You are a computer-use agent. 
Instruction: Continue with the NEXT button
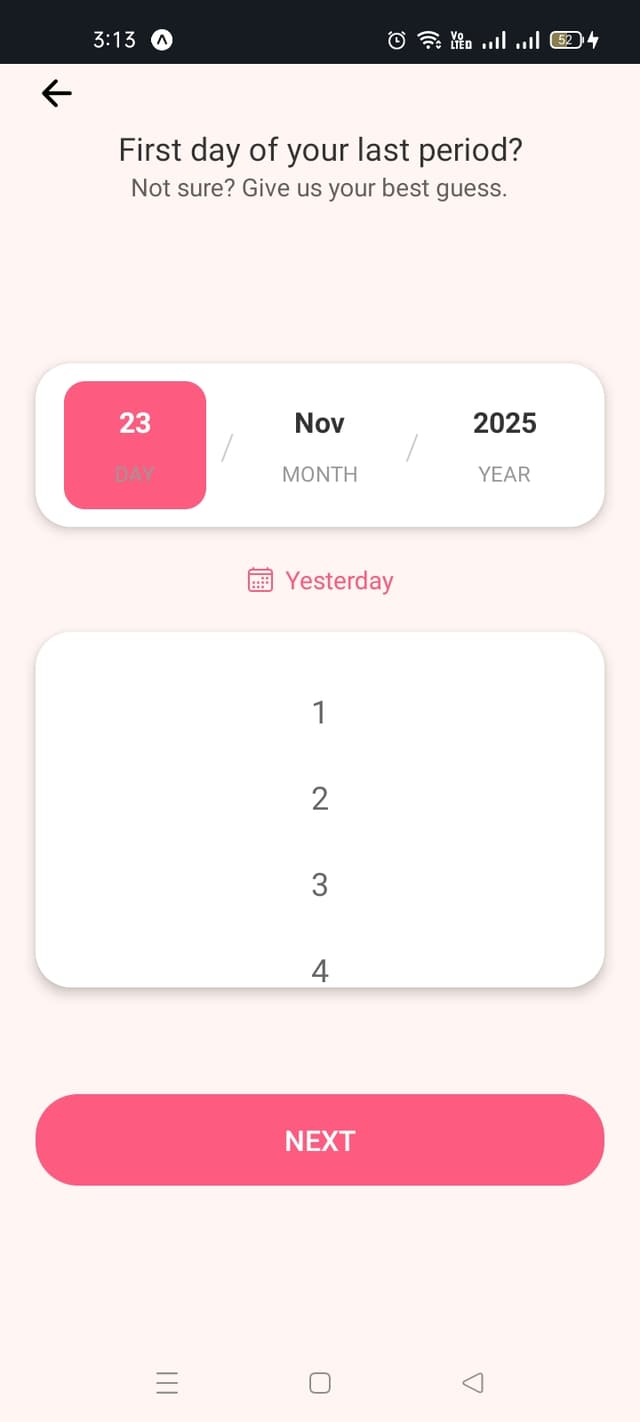(x=320, y=1140)
